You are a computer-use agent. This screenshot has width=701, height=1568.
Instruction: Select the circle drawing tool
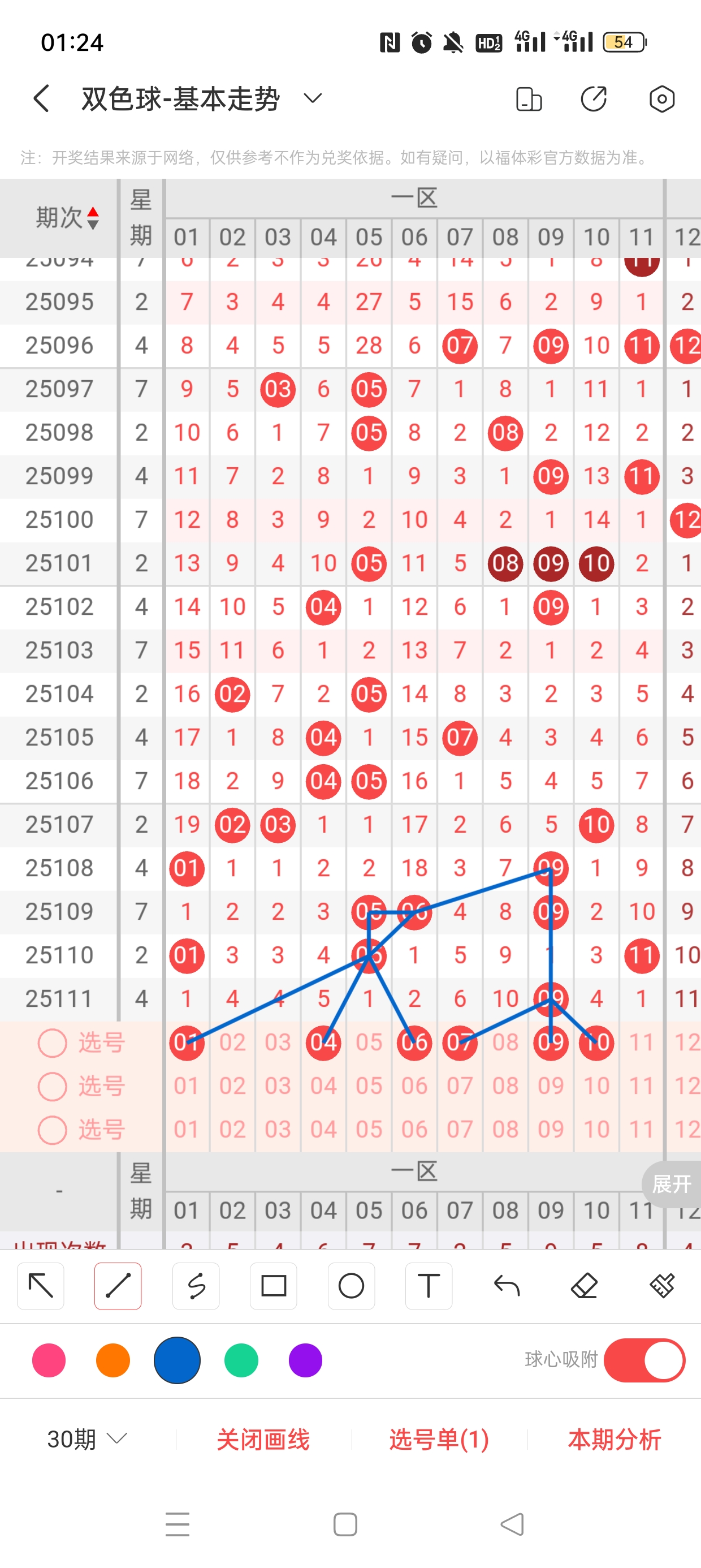click(x=351, y=1286)
